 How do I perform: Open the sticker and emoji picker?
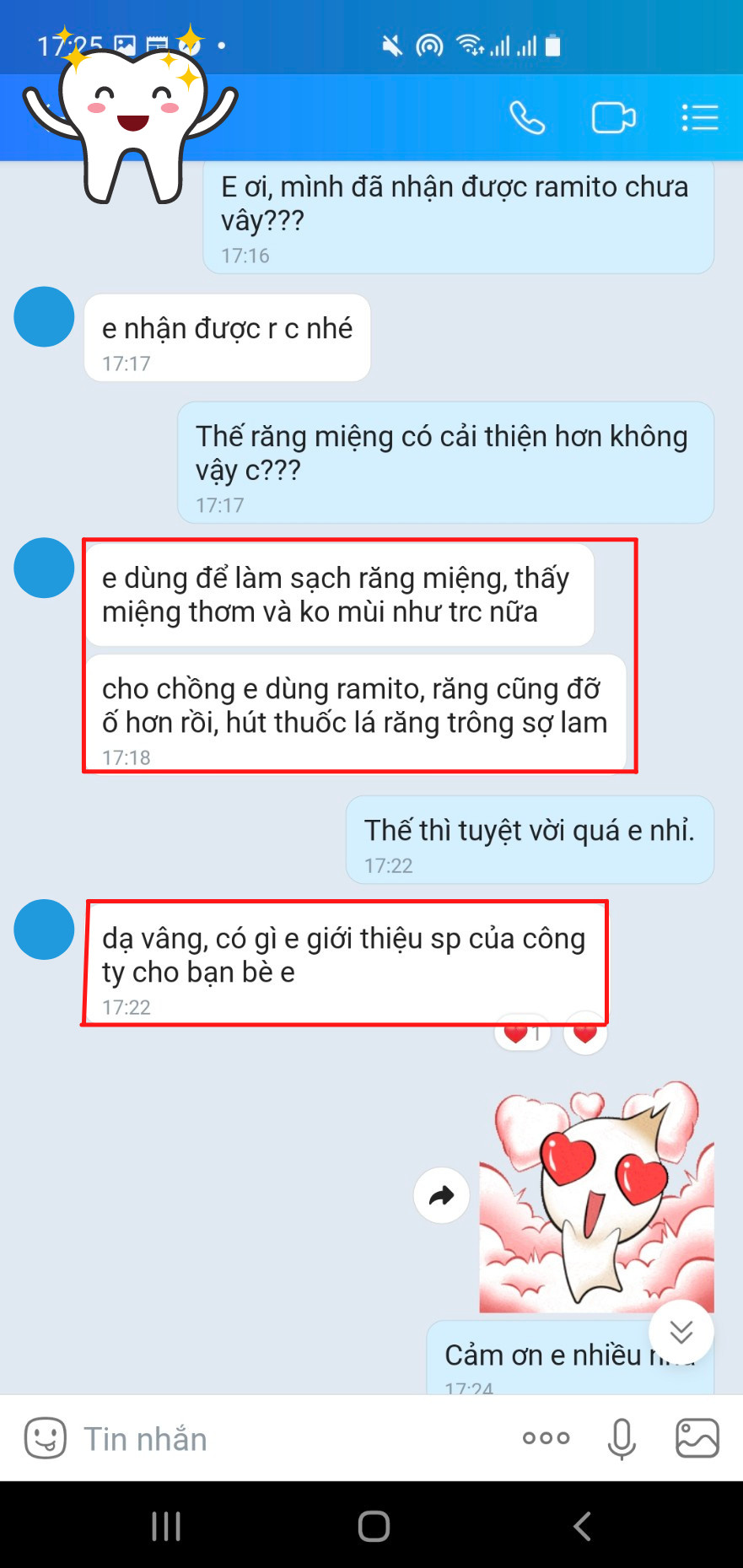[46, 1438]
